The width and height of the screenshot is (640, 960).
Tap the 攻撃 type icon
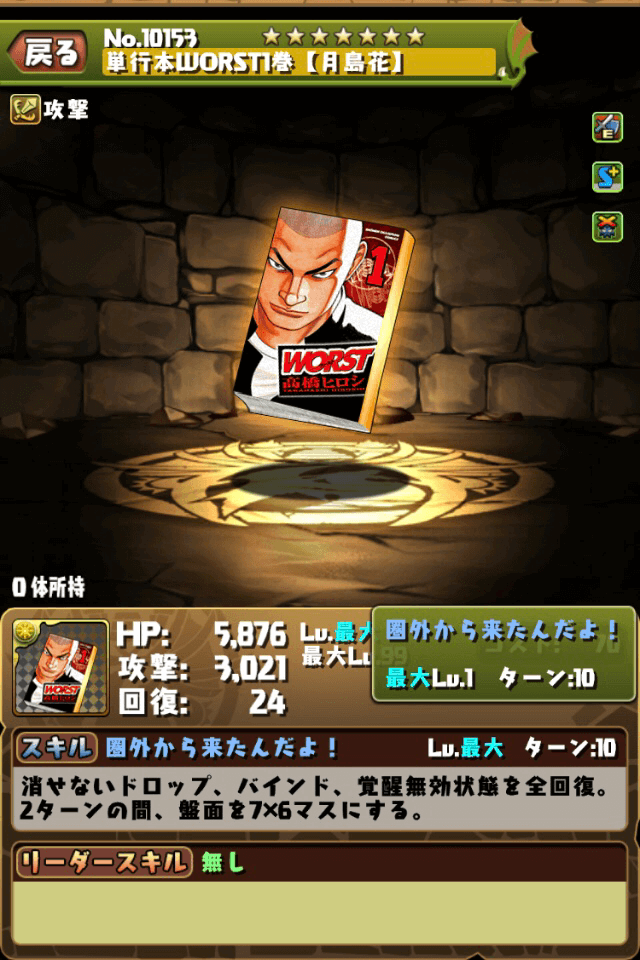[x=25, y=109]
